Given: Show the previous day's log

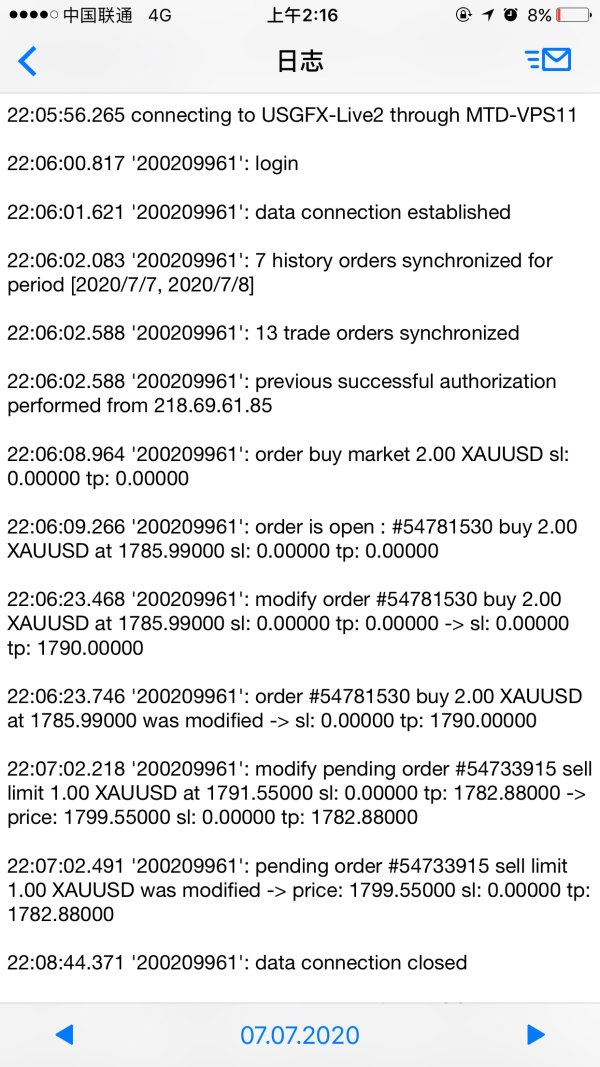Looking at the screenshot, I should [x=65, y=1034].
